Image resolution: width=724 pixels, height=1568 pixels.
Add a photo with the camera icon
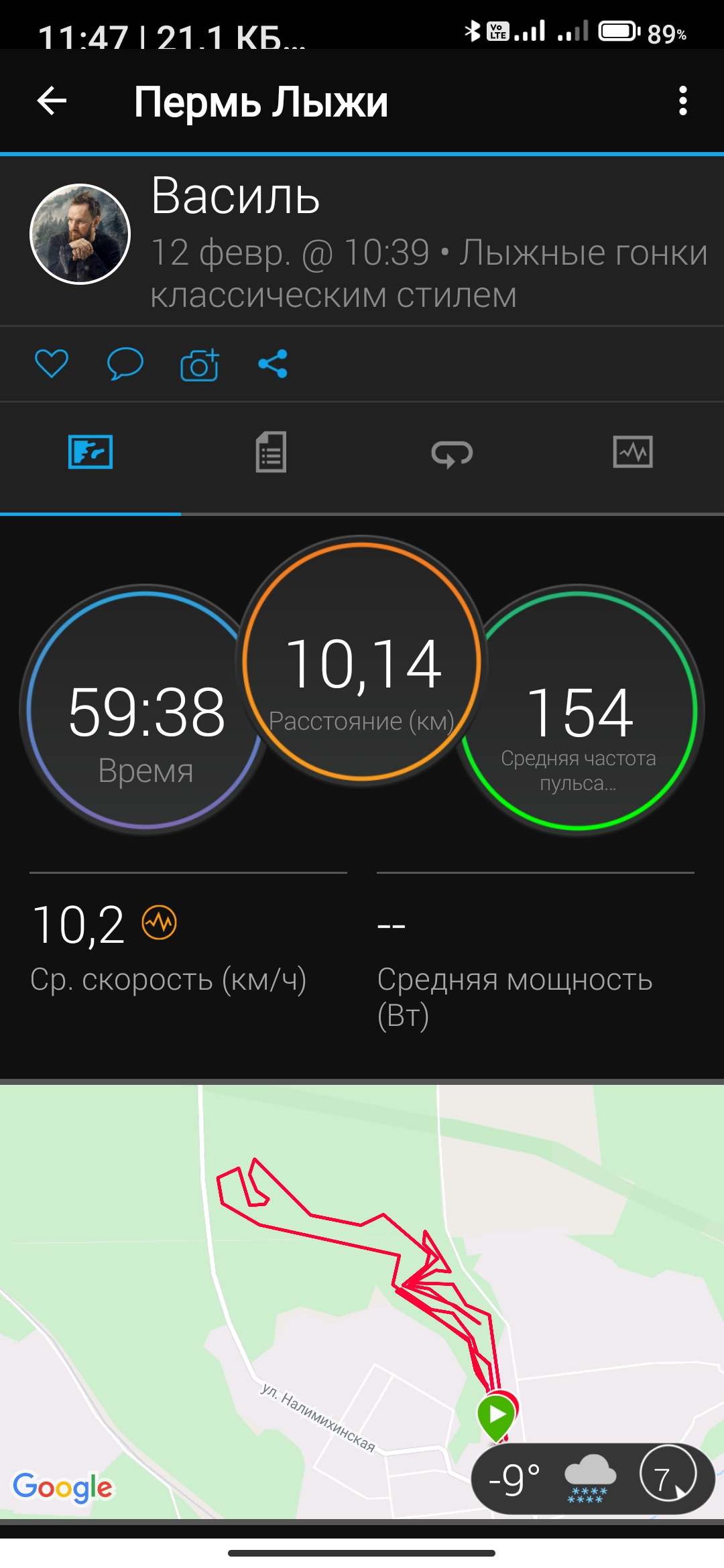tap(199, 365)
